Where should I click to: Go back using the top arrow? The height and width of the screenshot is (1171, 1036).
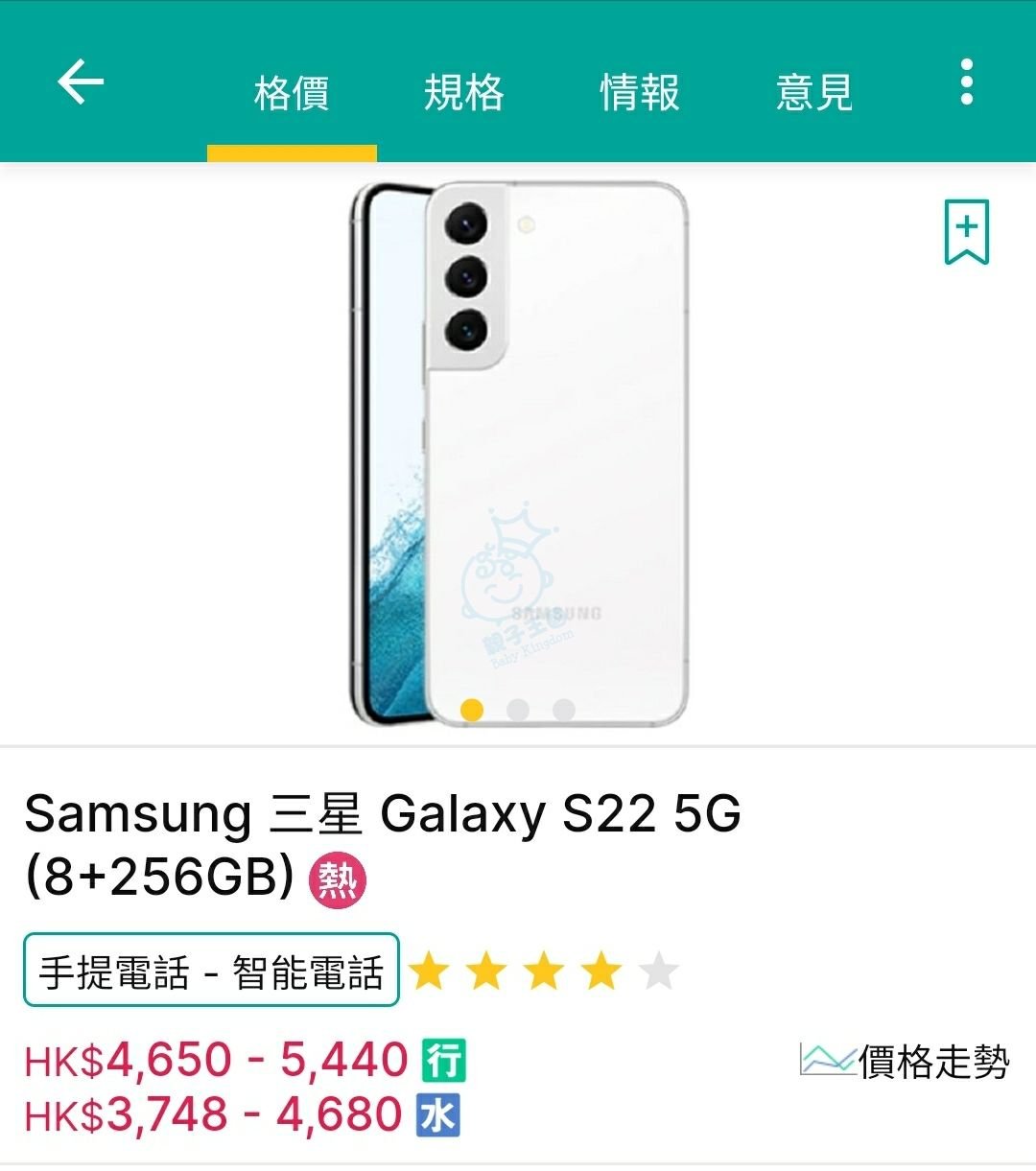(x=81, y=82)
